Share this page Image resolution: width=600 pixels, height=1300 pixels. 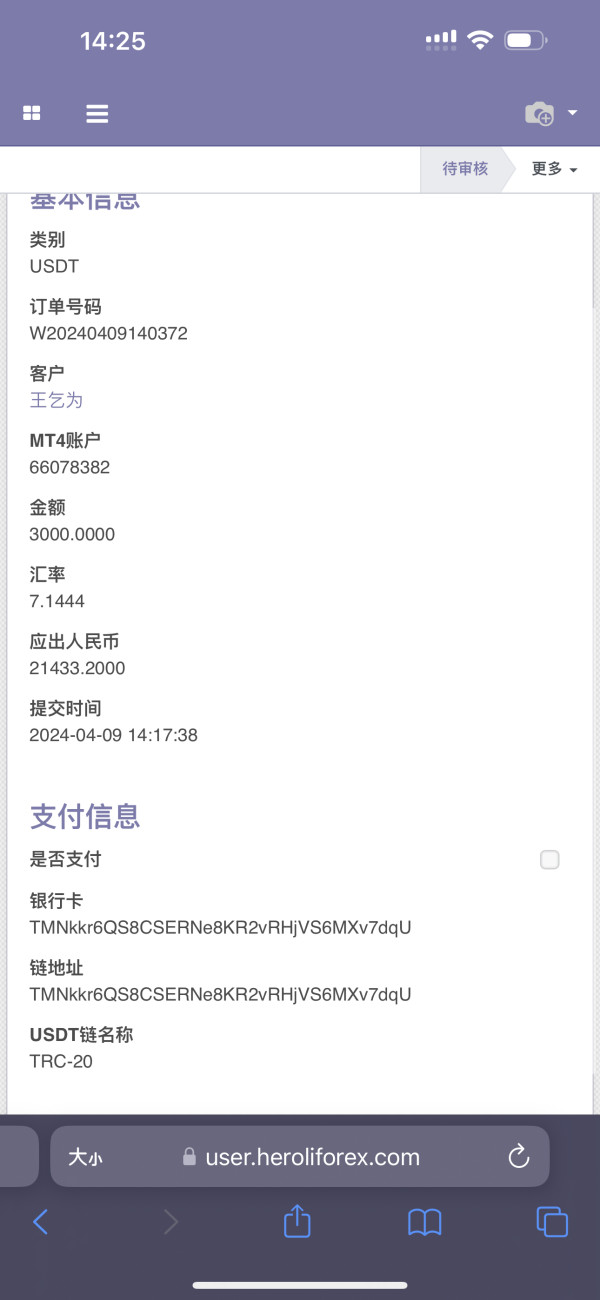pyautogui.click(x=297, y=1220)
